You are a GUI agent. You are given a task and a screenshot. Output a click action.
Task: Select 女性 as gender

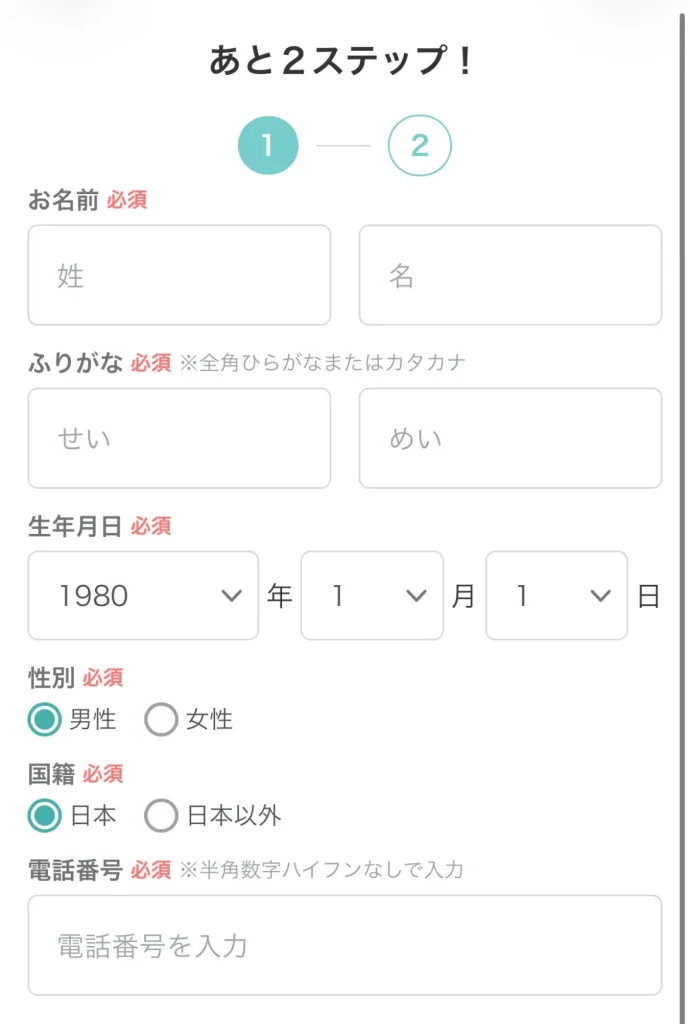[161, 719]
